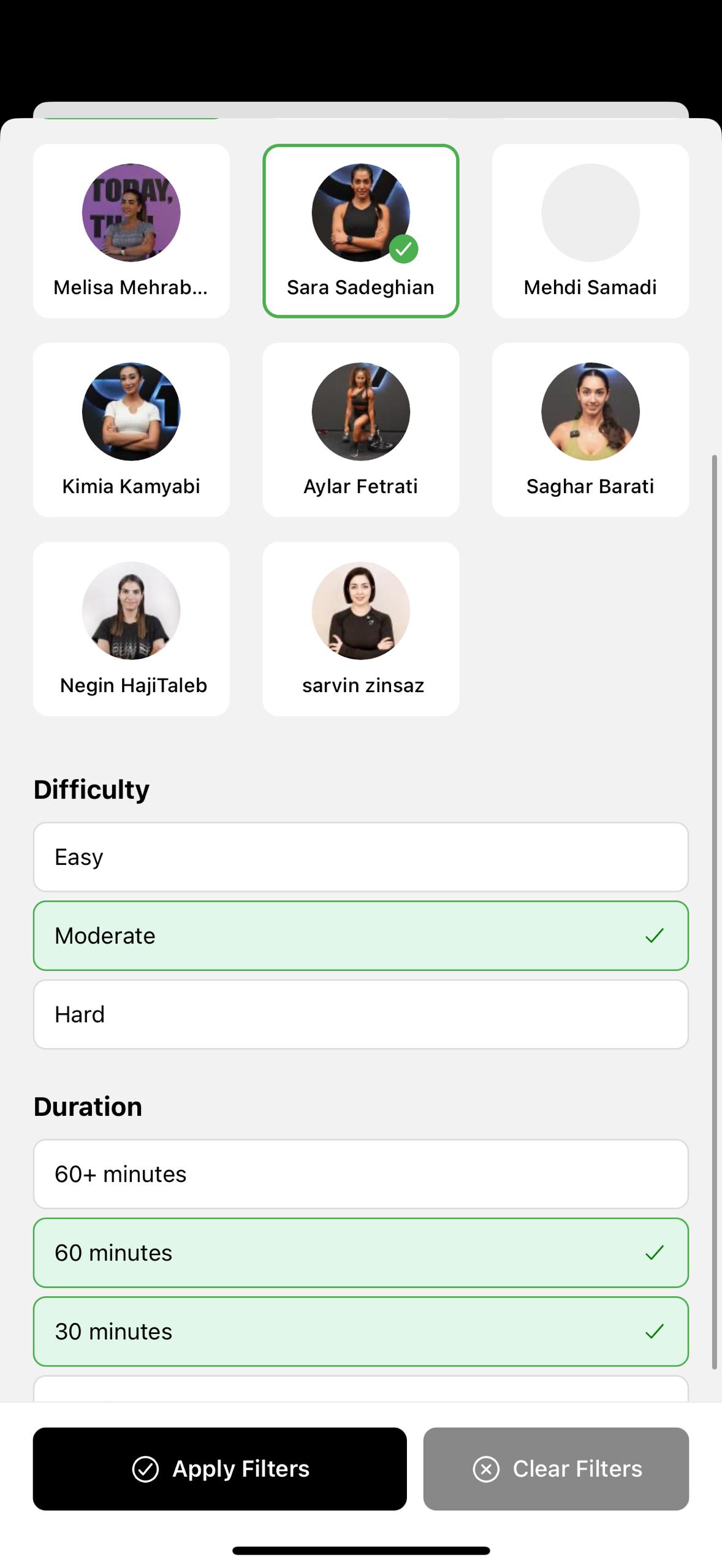Add Hard difficulty to filters
This screenshot has height=1568, width=722.
tap(360, 1014)
